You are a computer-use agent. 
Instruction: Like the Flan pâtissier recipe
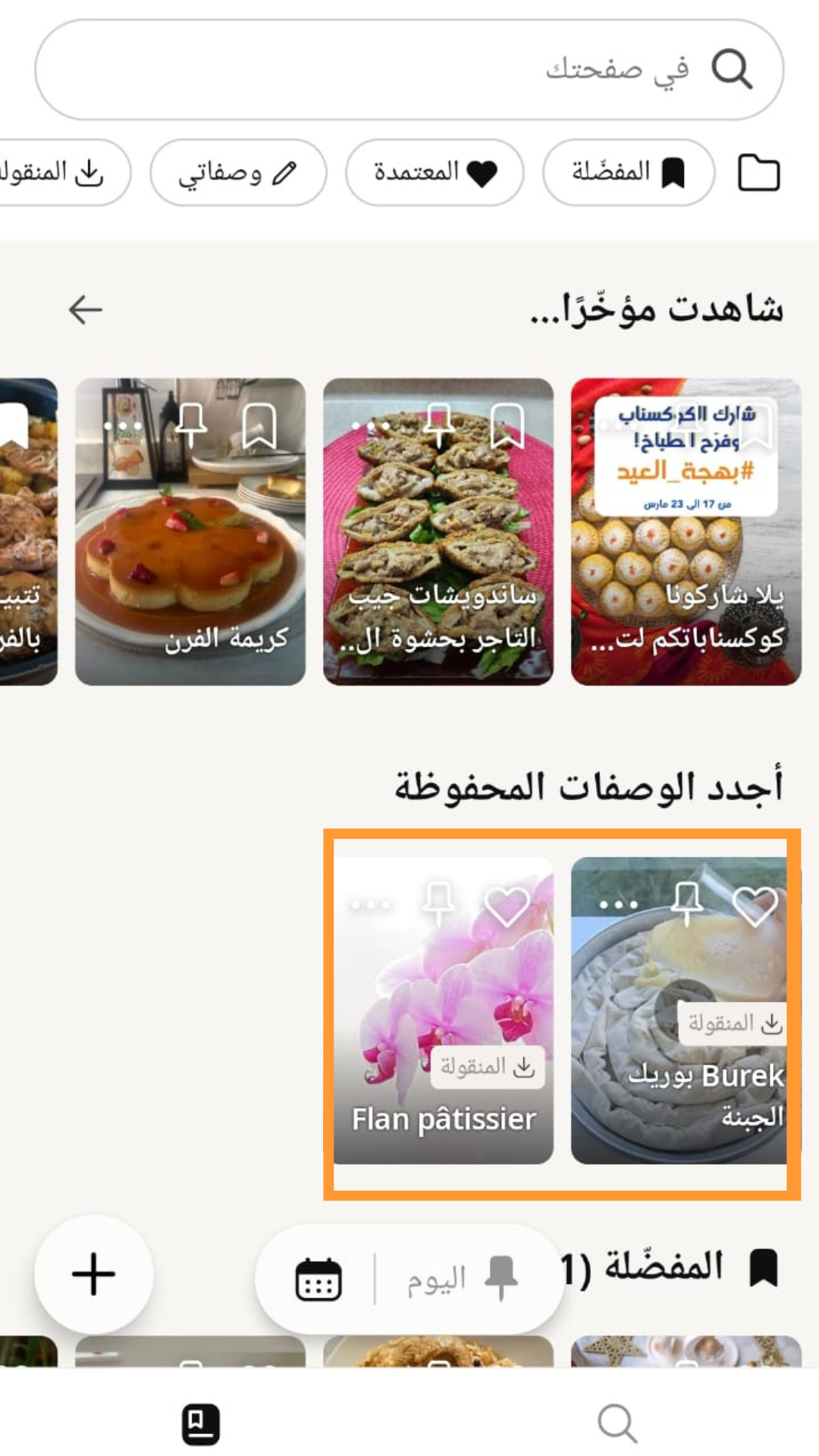pos(507,905)
